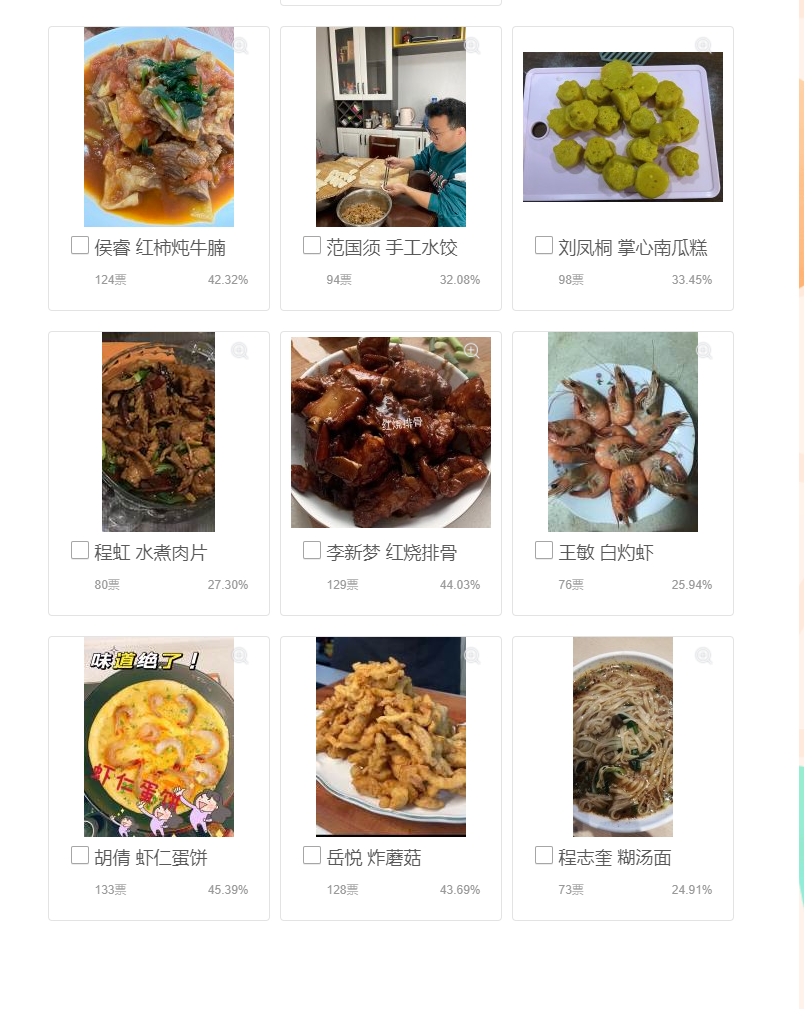Viewport: 804px width, 1009px height.
Task: Enlarge the 红柿炖牛腩 photo with magnifier icon
Action: [240, 46]
